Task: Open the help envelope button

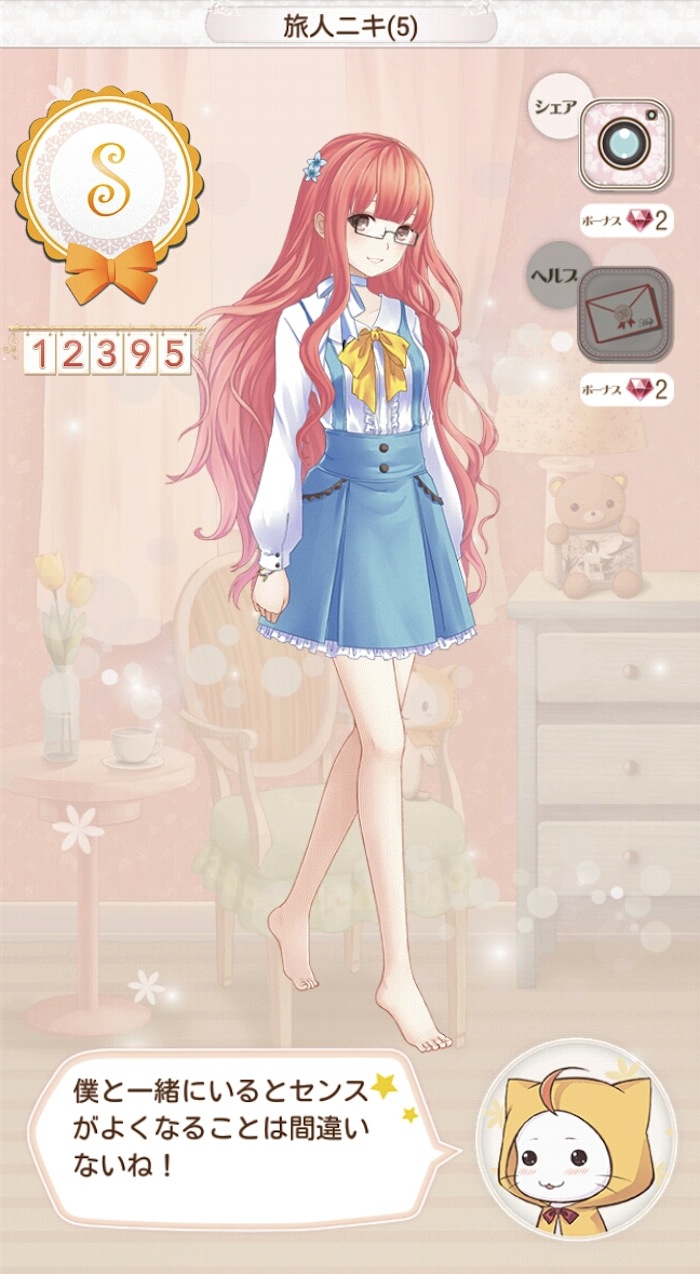Action: pyautogui.click(x=624, y=313)
